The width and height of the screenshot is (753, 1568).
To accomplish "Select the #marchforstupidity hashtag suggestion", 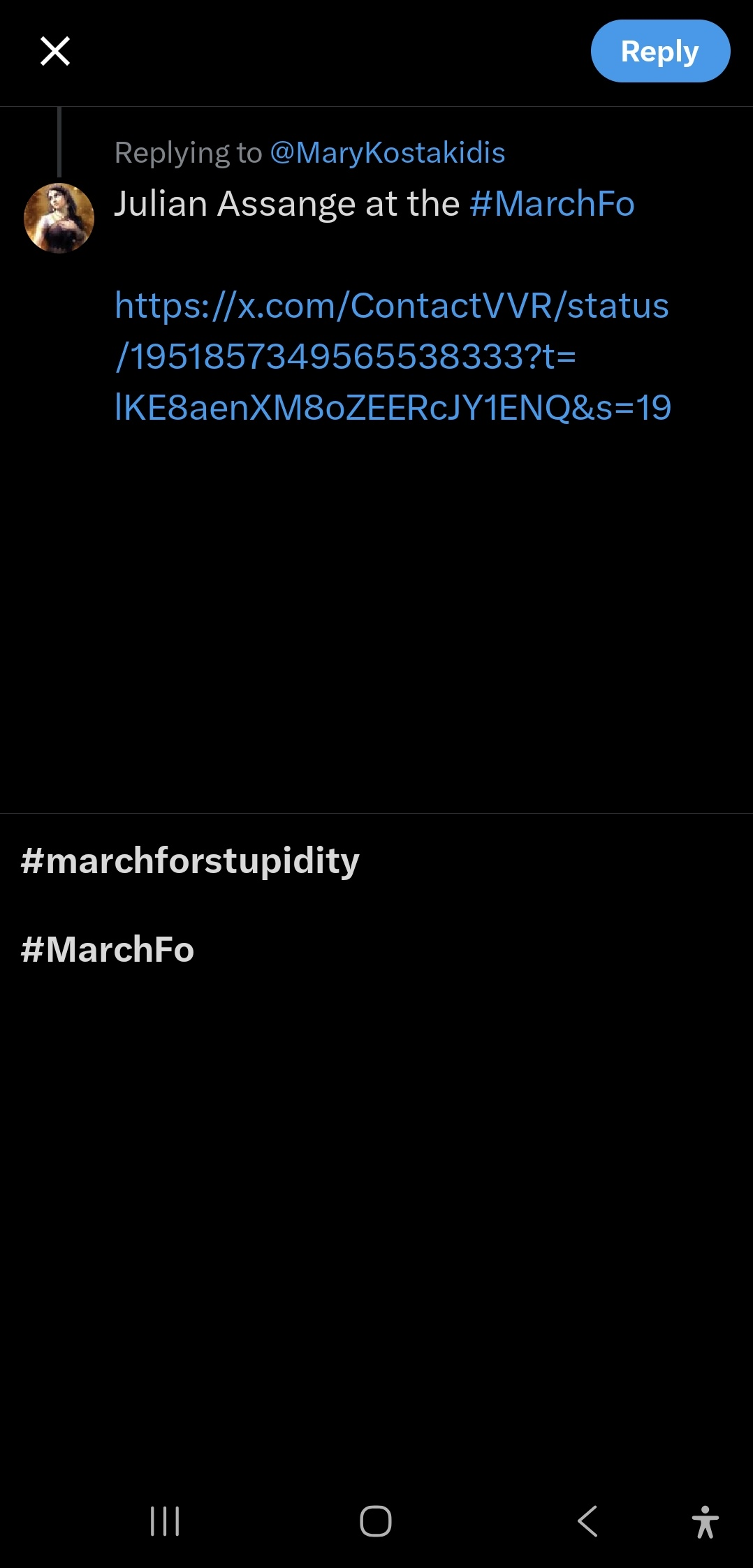I will click(x=376, y=860).
